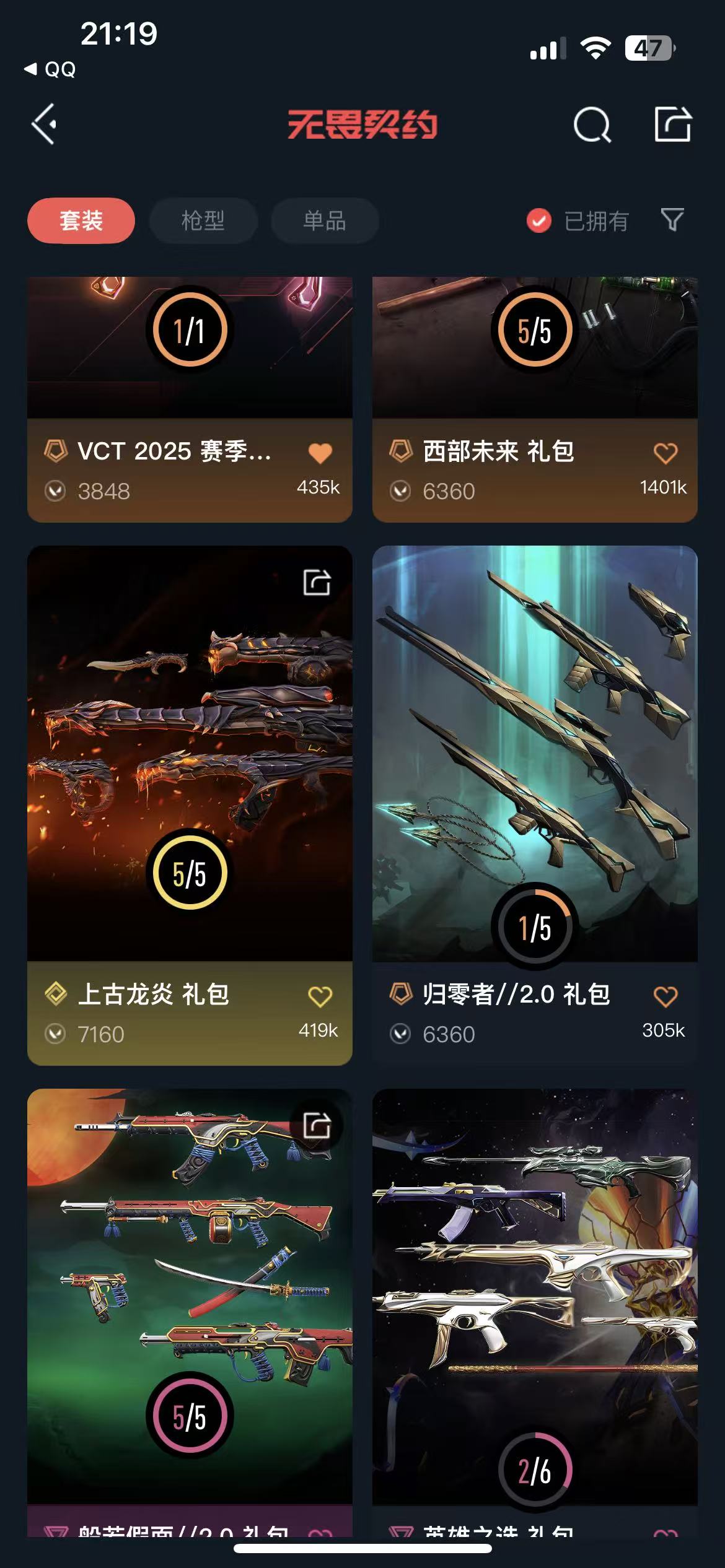Share the red katana bundle with 5/5 badge

(x=317, y=1125)
